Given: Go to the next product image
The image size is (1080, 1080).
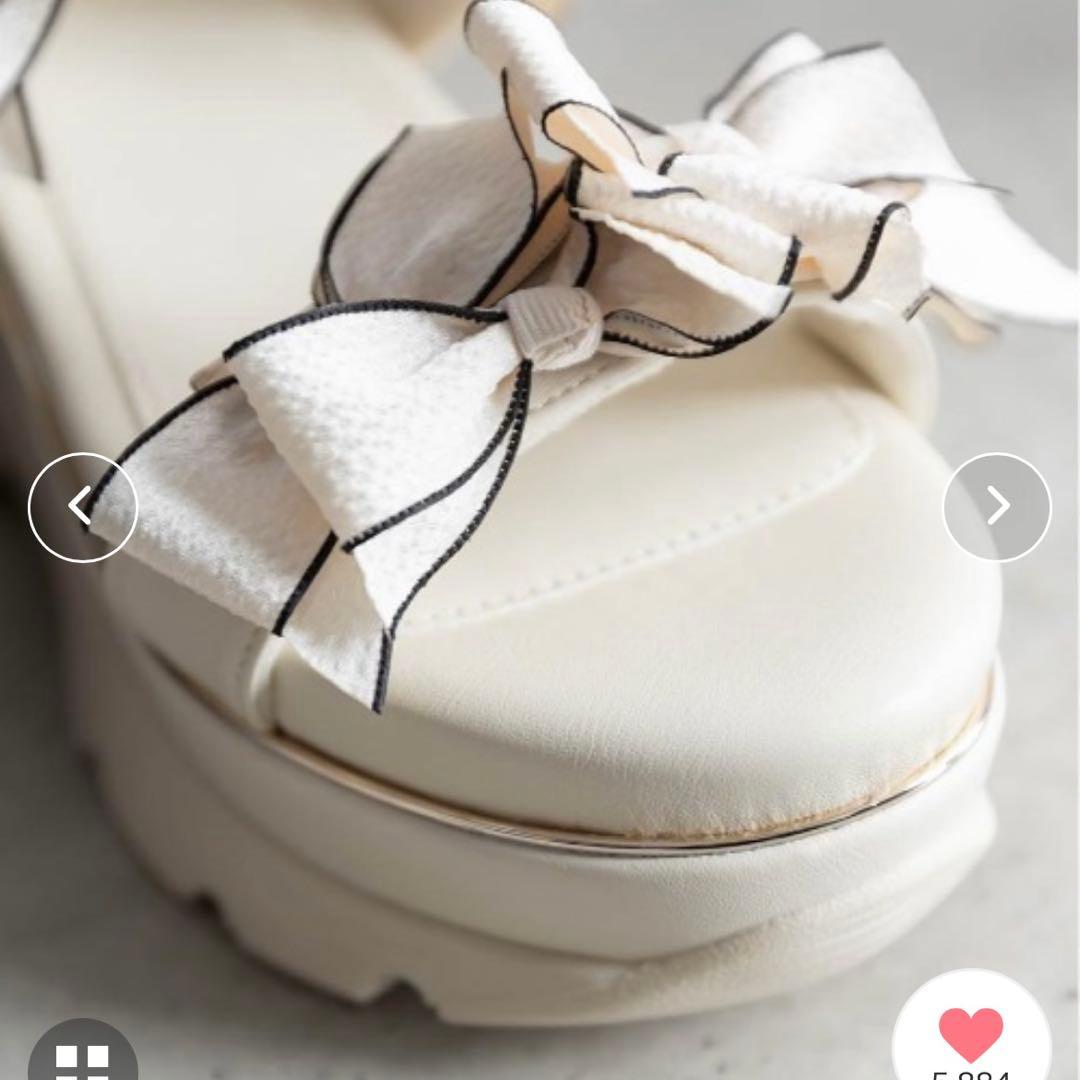Looking at the screenshot, I should point(997,507).
